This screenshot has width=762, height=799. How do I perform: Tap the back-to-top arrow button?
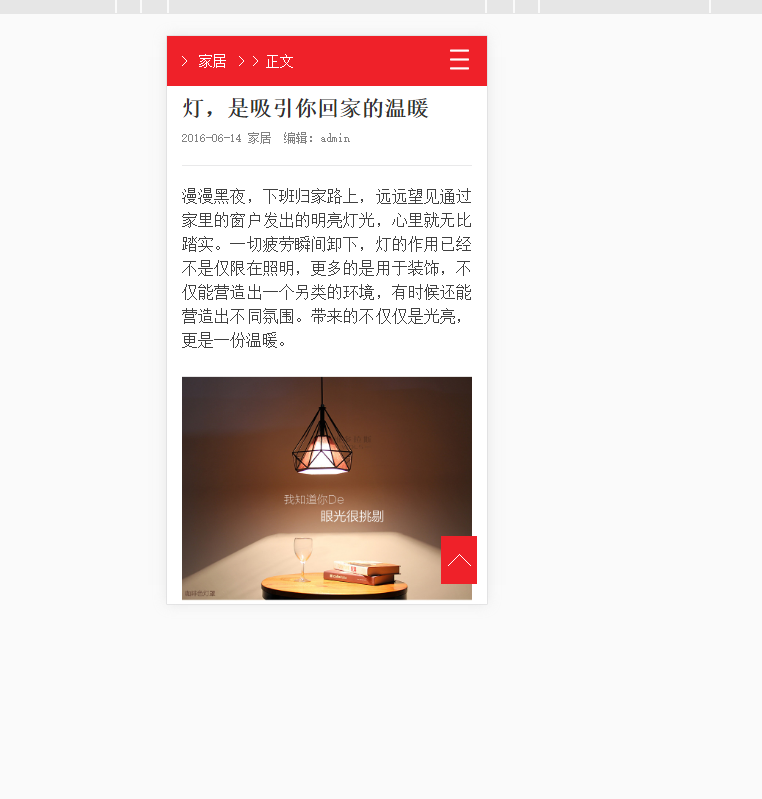459,560
